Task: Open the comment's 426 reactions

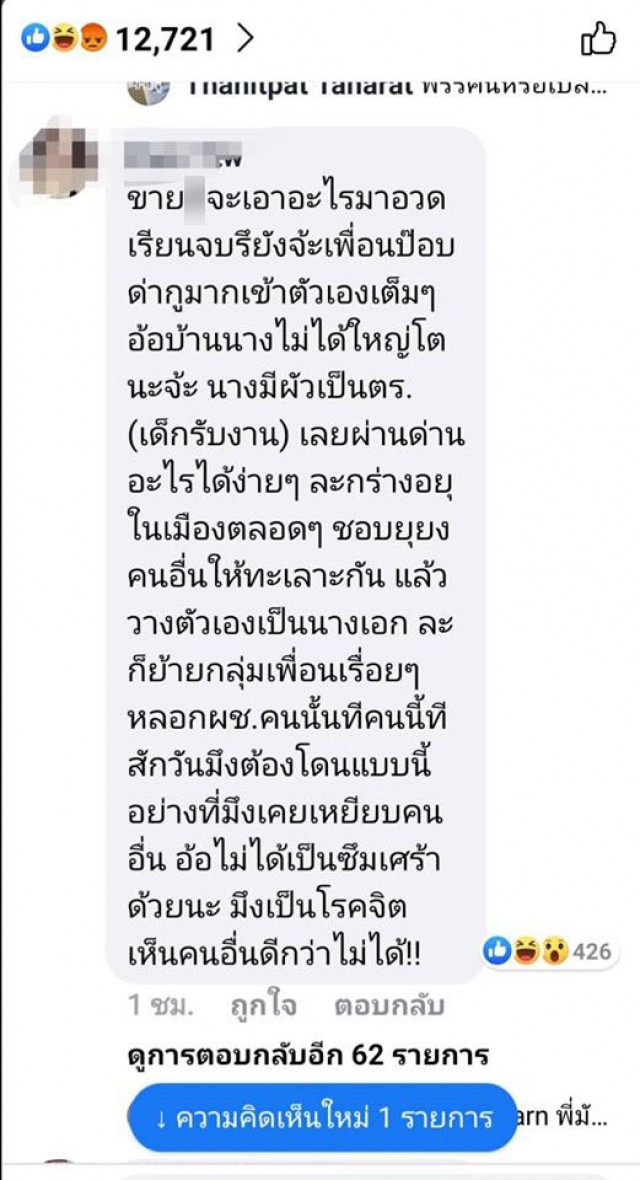Action: coord(548,951)
